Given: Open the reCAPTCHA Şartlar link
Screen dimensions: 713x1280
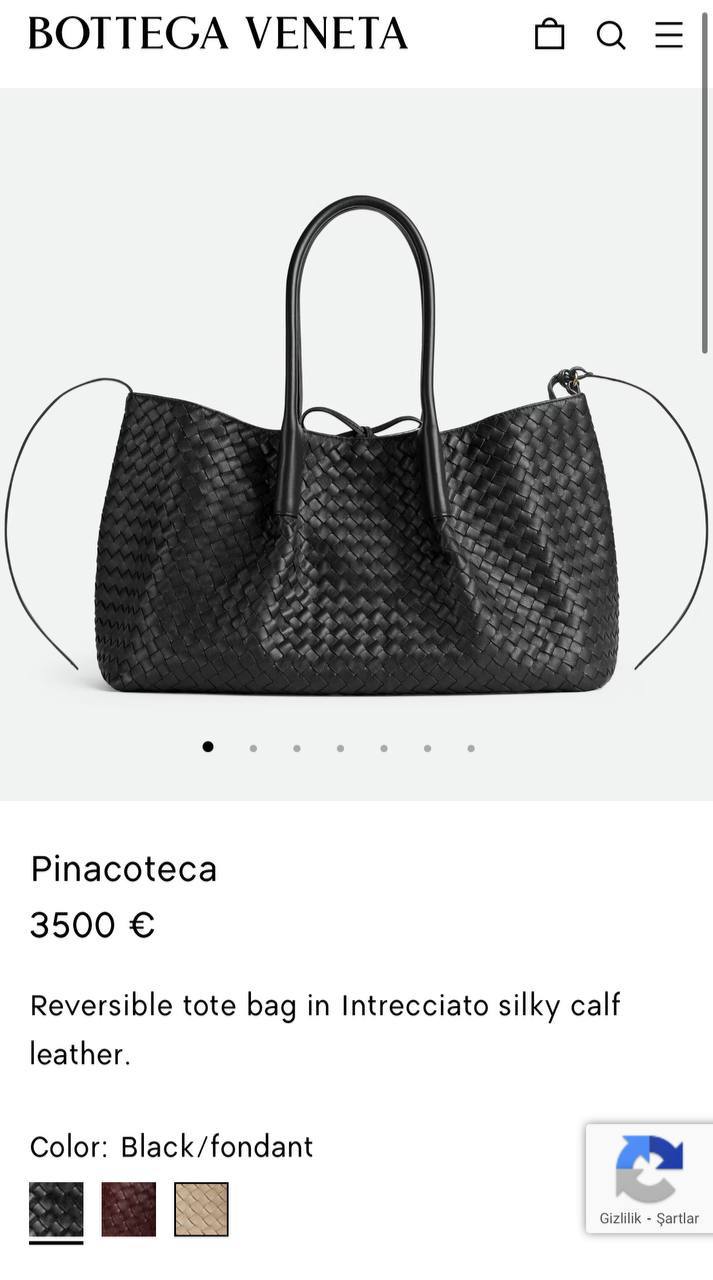Looking at the screenshot, I should tap(678, 1219).
